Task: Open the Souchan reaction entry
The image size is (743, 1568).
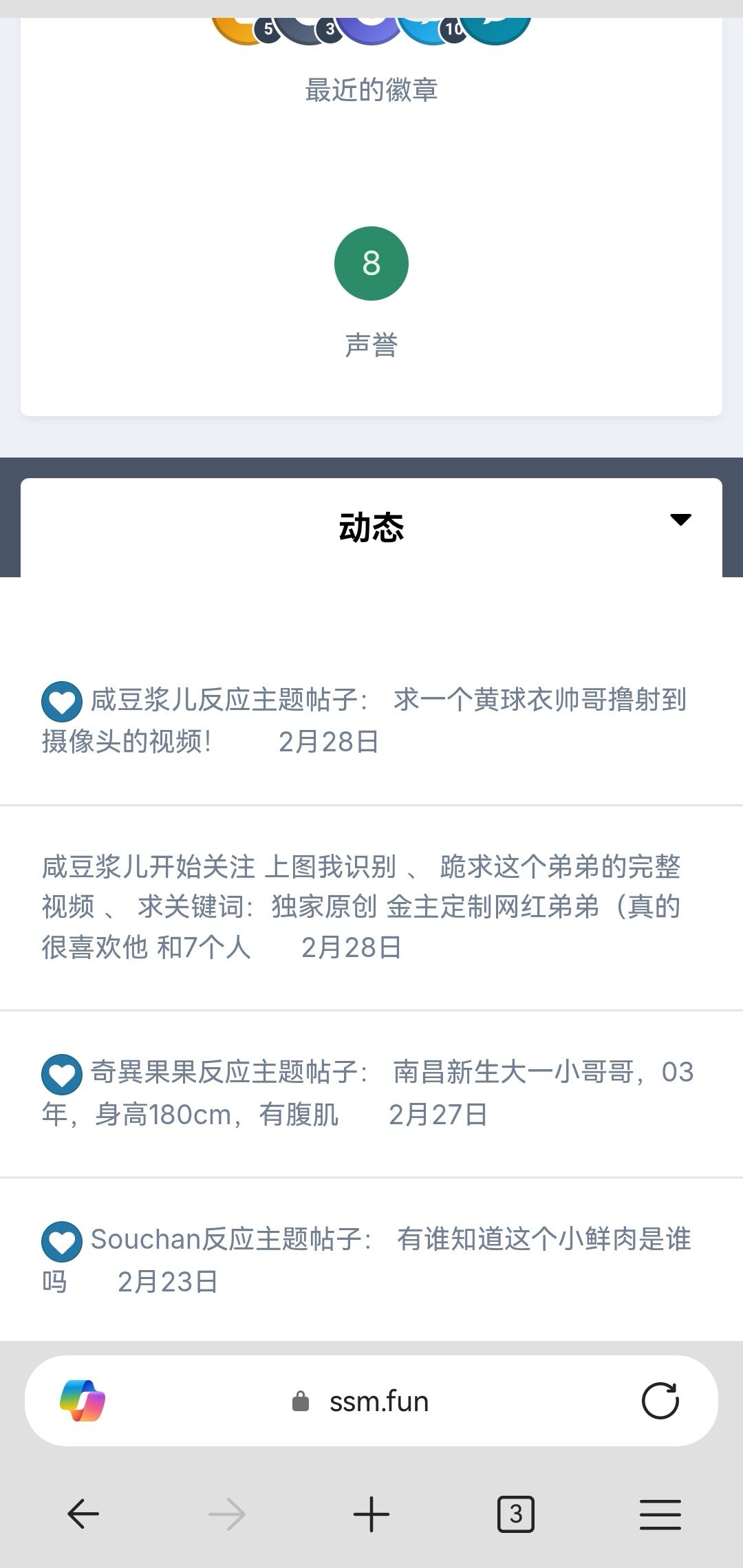Action: click(368, 1260)
